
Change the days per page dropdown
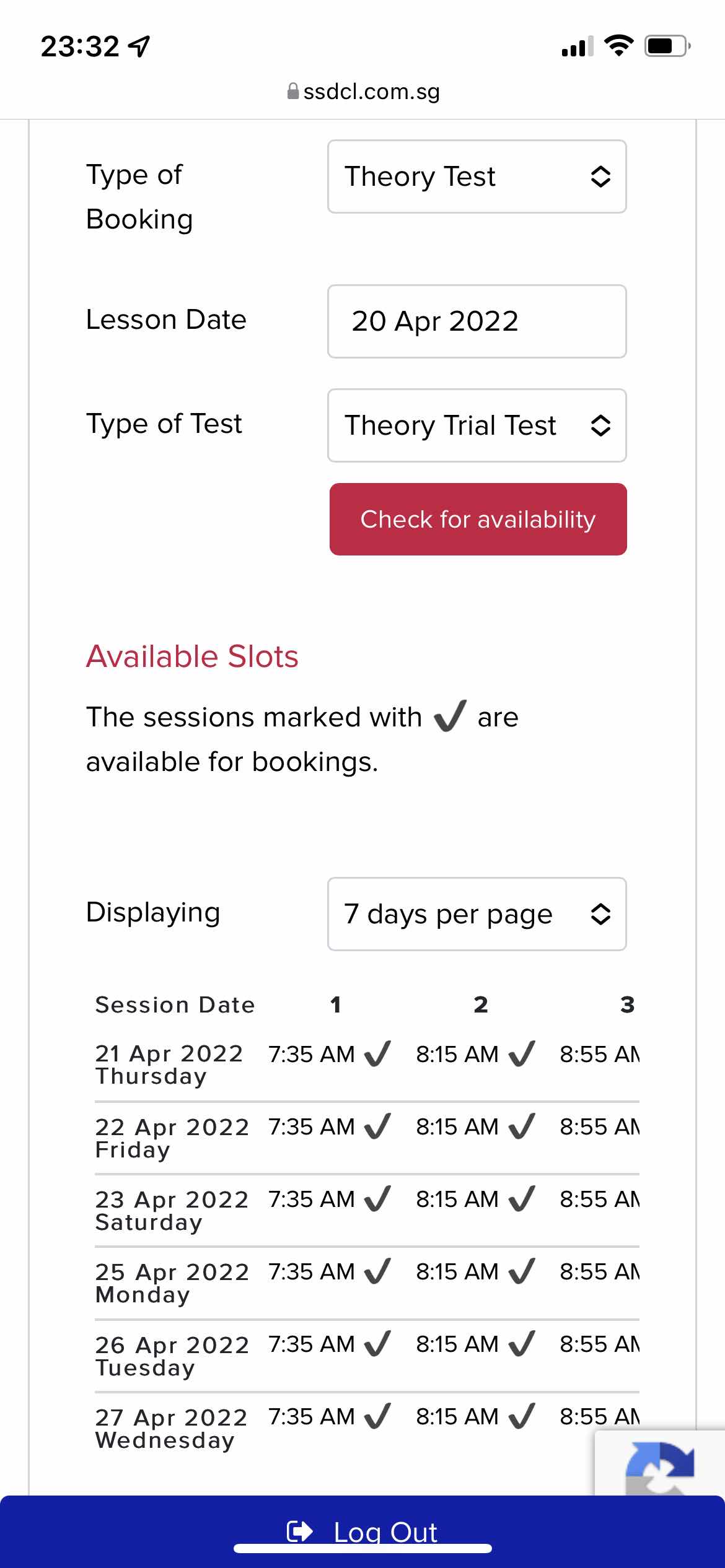(x=477, y=914)
